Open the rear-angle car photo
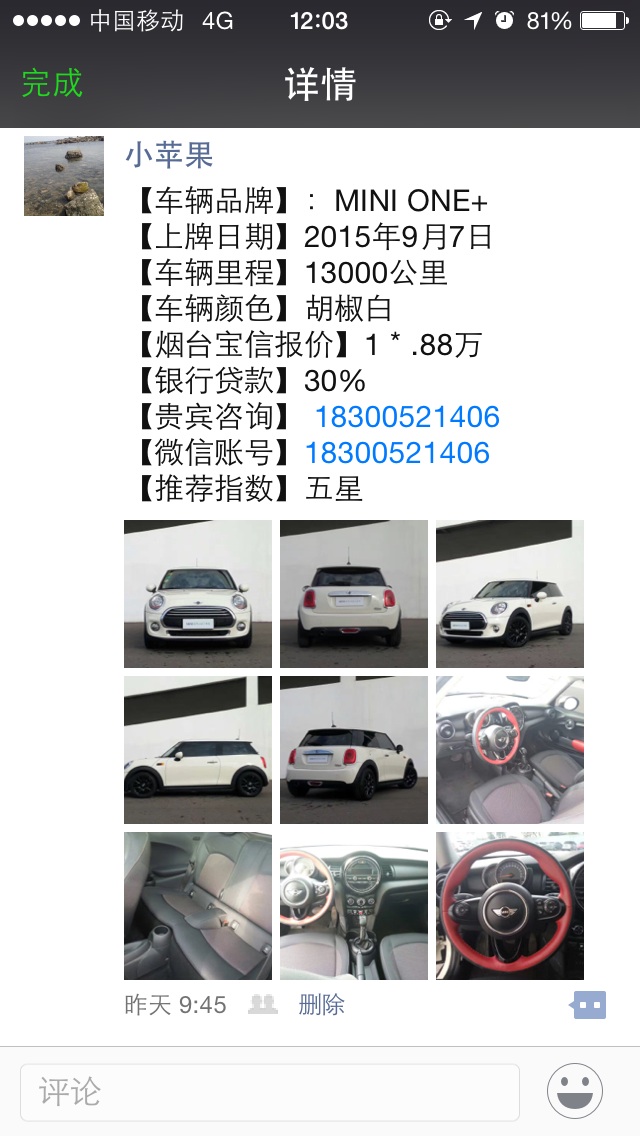Screen dimensions: 640x1136 [x=354, y=750]
